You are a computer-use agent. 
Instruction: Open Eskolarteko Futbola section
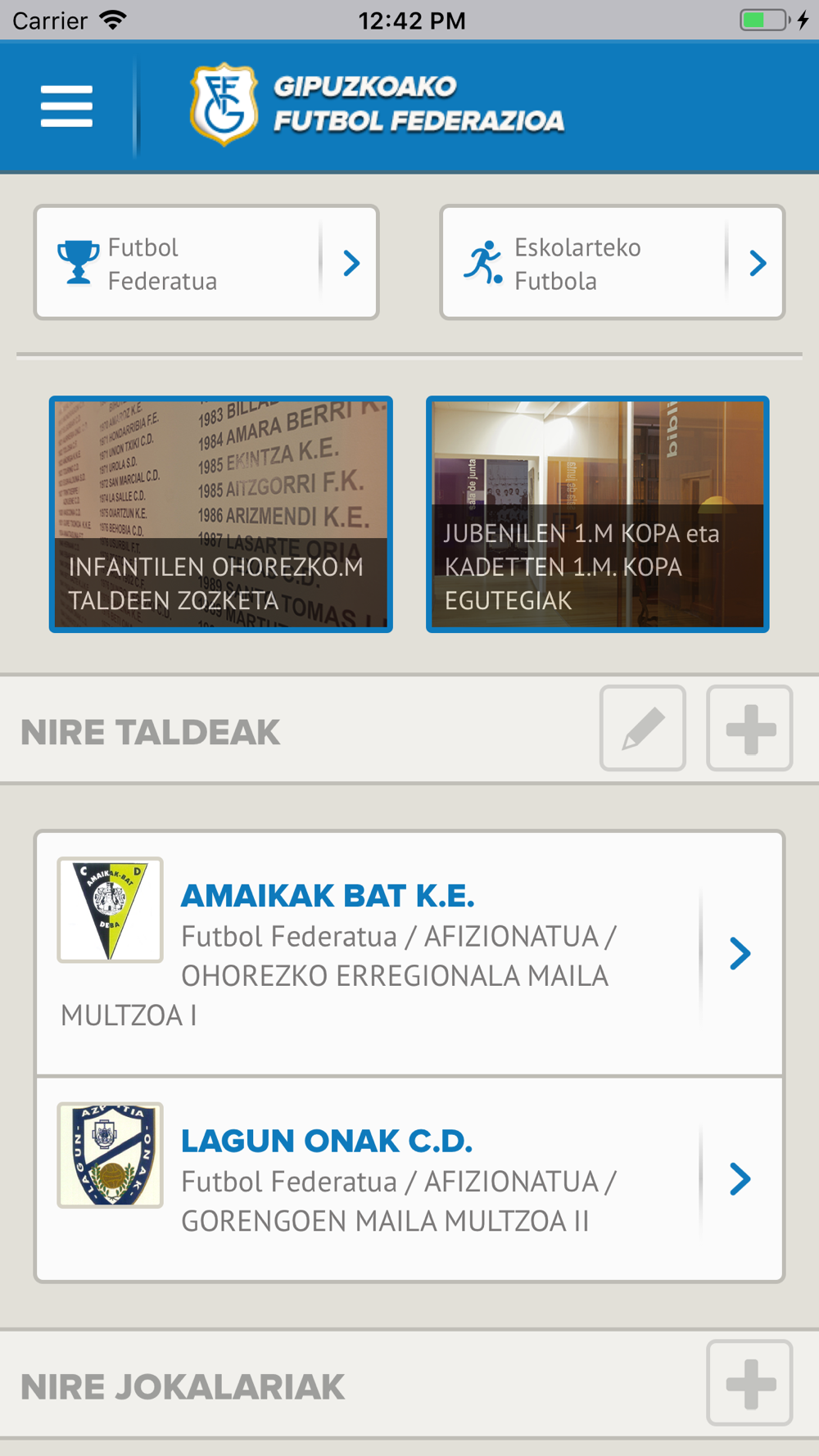click(x=613, y=262)
